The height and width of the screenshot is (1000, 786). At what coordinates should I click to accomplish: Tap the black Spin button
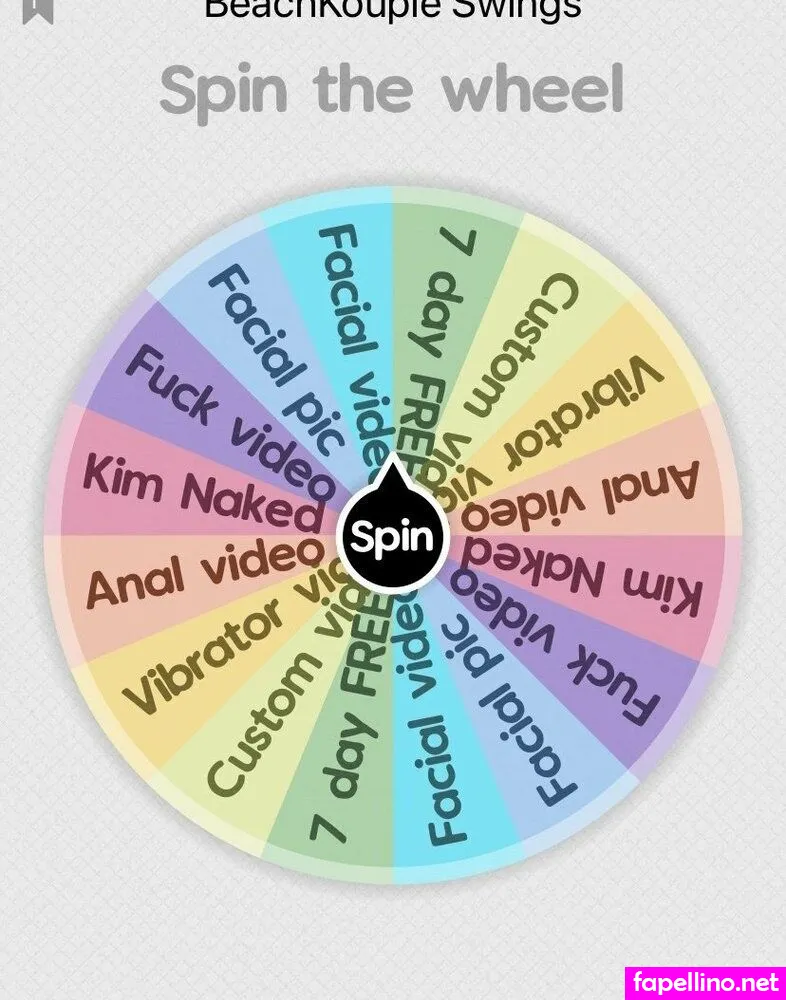click(393, 537)
